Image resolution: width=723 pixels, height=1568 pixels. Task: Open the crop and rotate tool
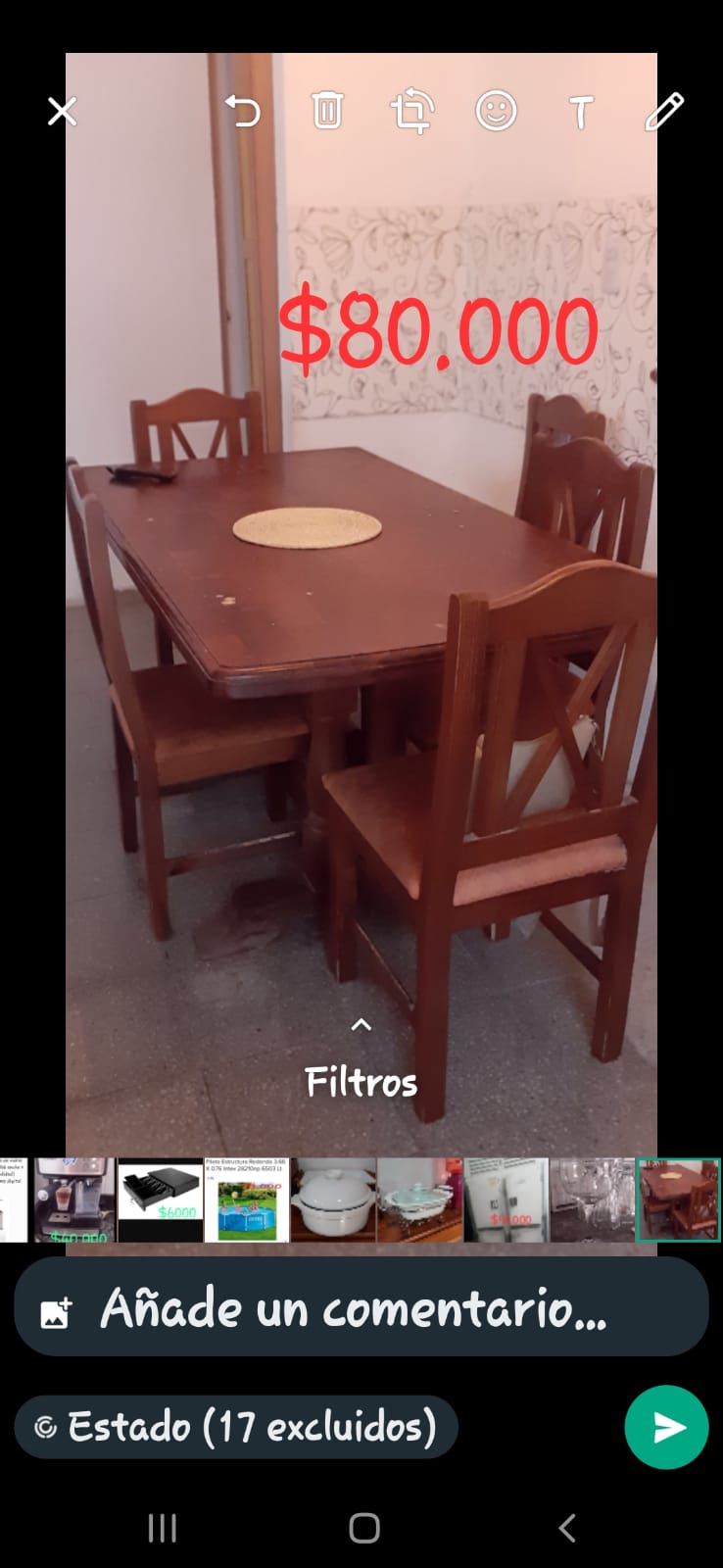click(x=411, y=111)
